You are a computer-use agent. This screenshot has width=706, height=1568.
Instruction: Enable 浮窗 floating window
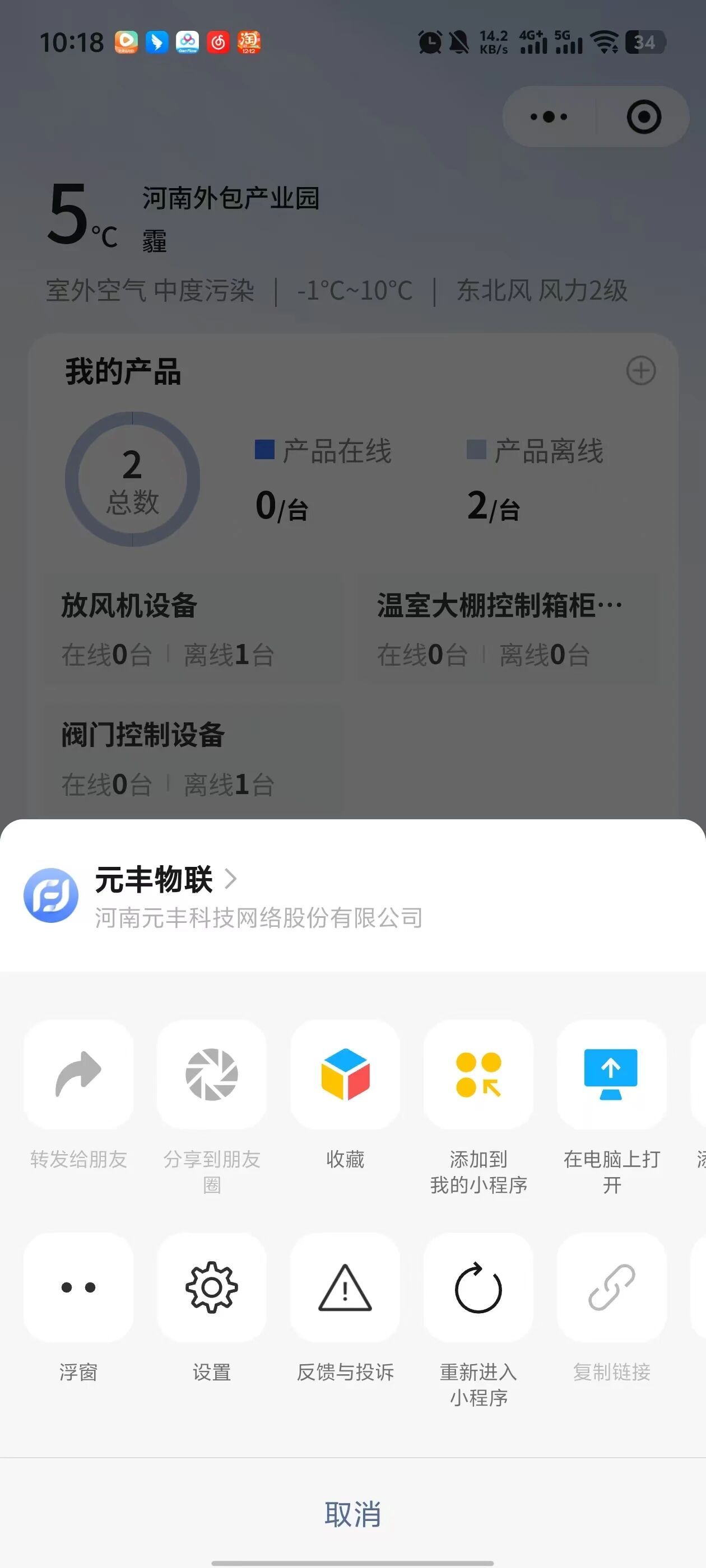click(78, 1287)
